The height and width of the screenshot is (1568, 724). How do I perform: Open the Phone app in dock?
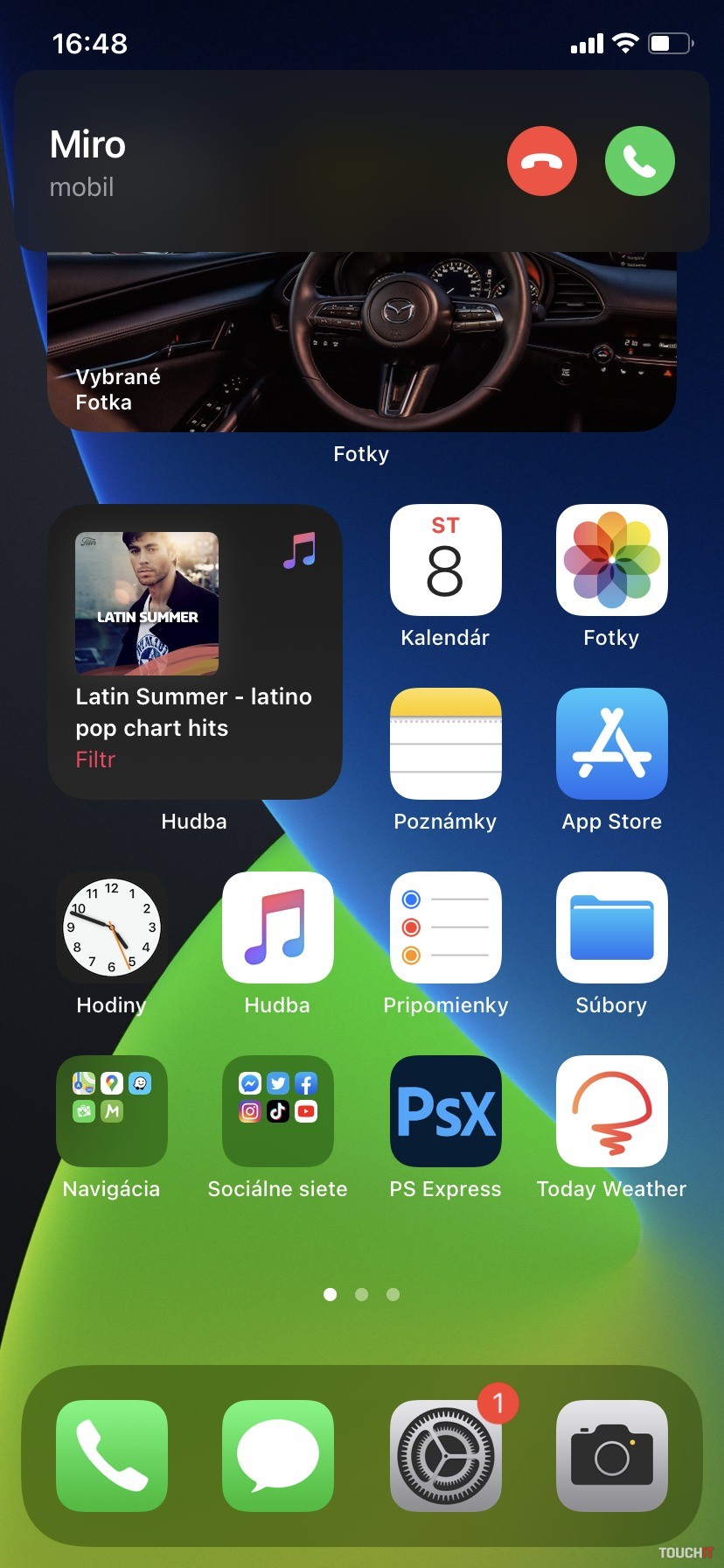pyautogui.click(x=112, y=1456)
